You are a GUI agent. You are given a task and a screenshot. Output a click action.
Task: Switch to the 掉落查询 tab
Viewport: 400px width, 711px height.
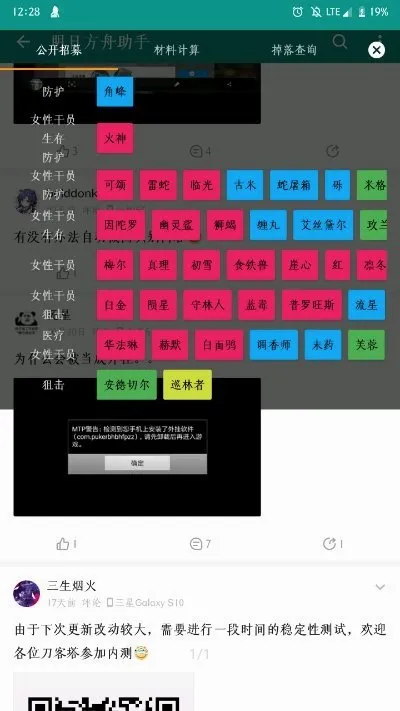(x=294, y=50)
